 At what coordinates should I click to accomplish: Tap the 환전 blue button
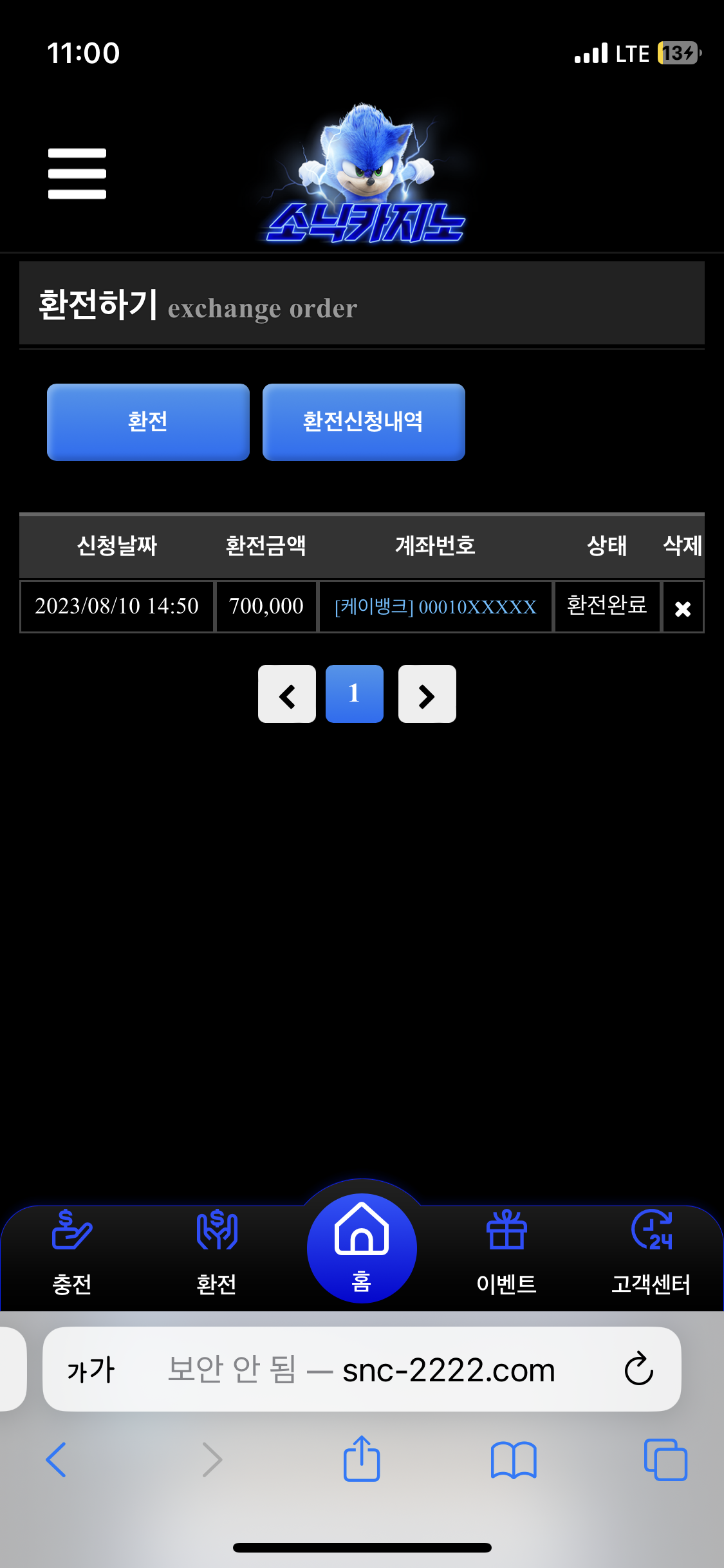[x=148, y=422]
